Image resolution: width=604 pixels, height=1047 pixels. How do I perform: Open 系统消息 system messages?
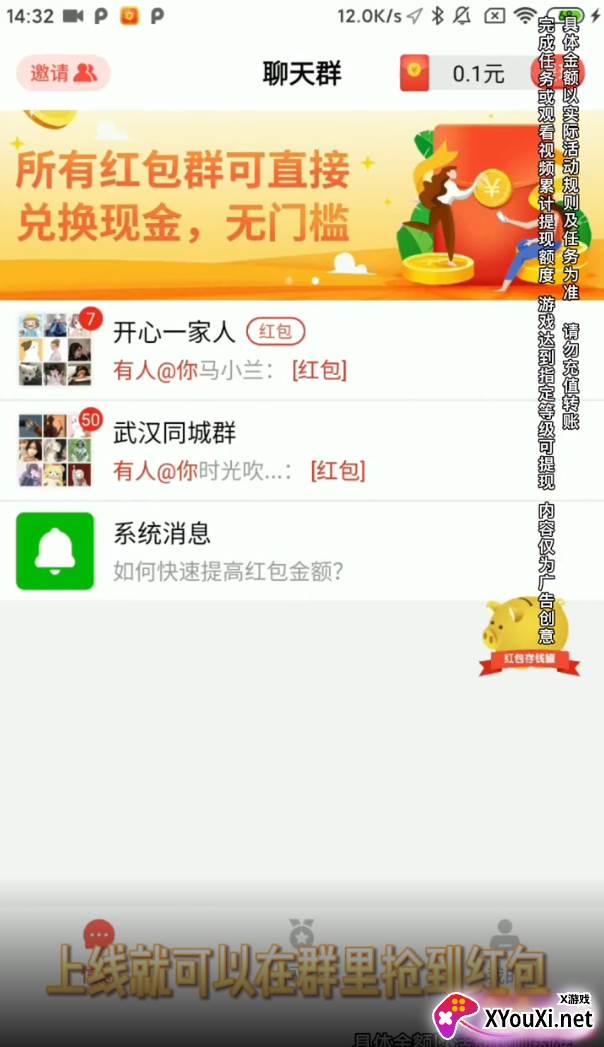[302, 551]
